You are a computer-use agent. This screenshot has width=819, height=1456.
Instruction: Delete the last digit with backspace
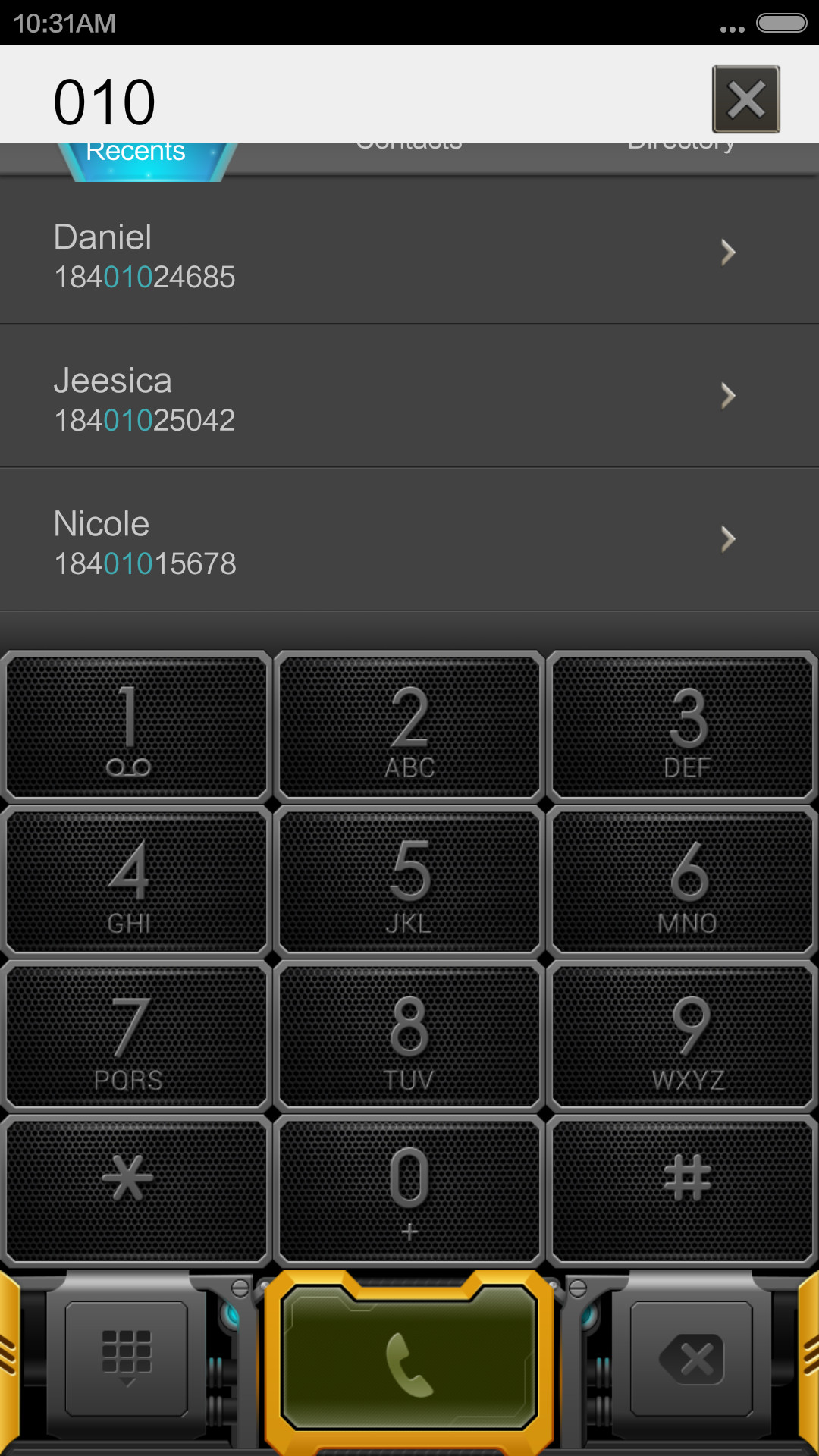pos(692,1359)
